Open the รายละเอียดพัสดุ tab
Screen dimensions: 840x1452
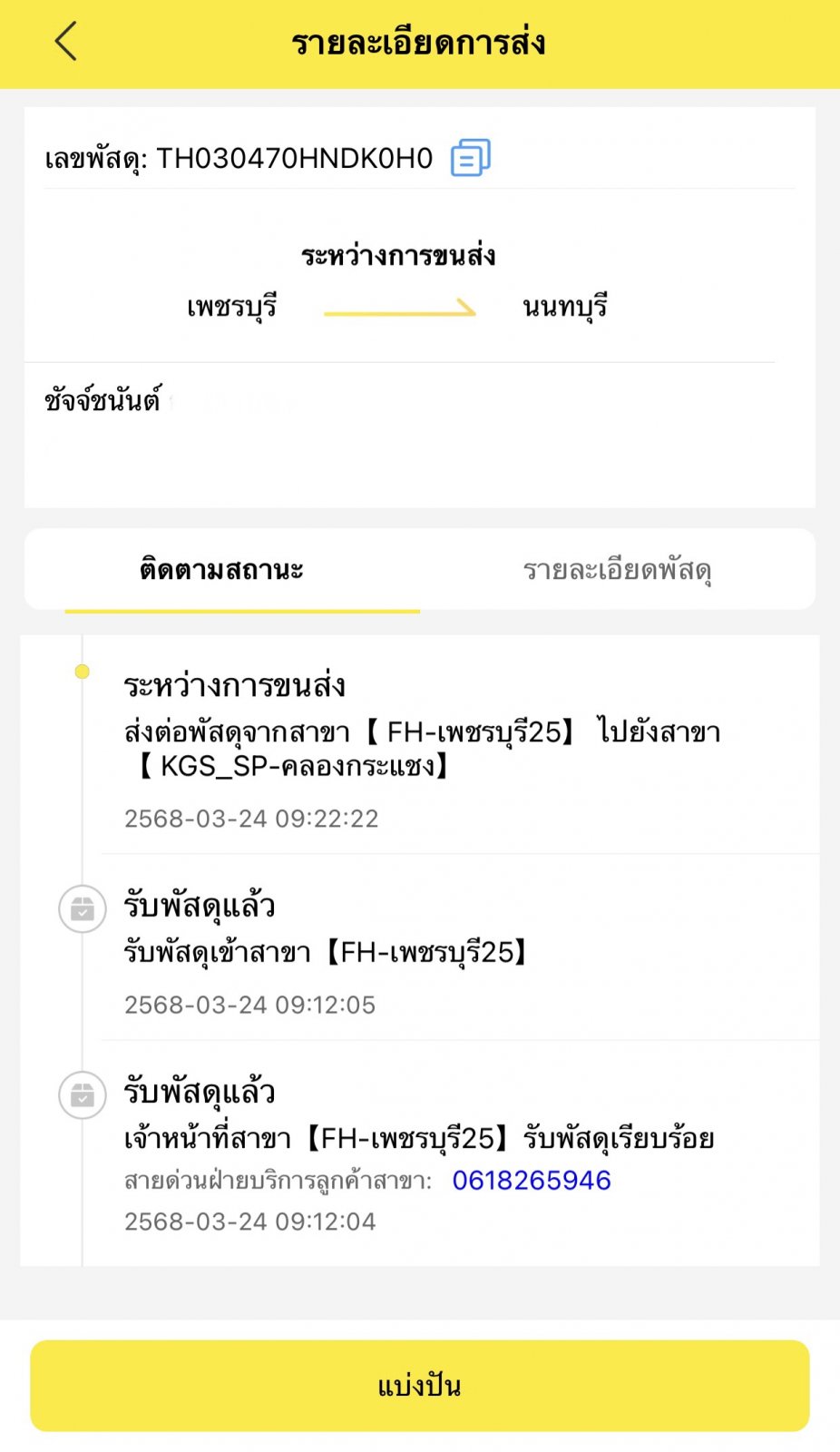pos(617,570)
